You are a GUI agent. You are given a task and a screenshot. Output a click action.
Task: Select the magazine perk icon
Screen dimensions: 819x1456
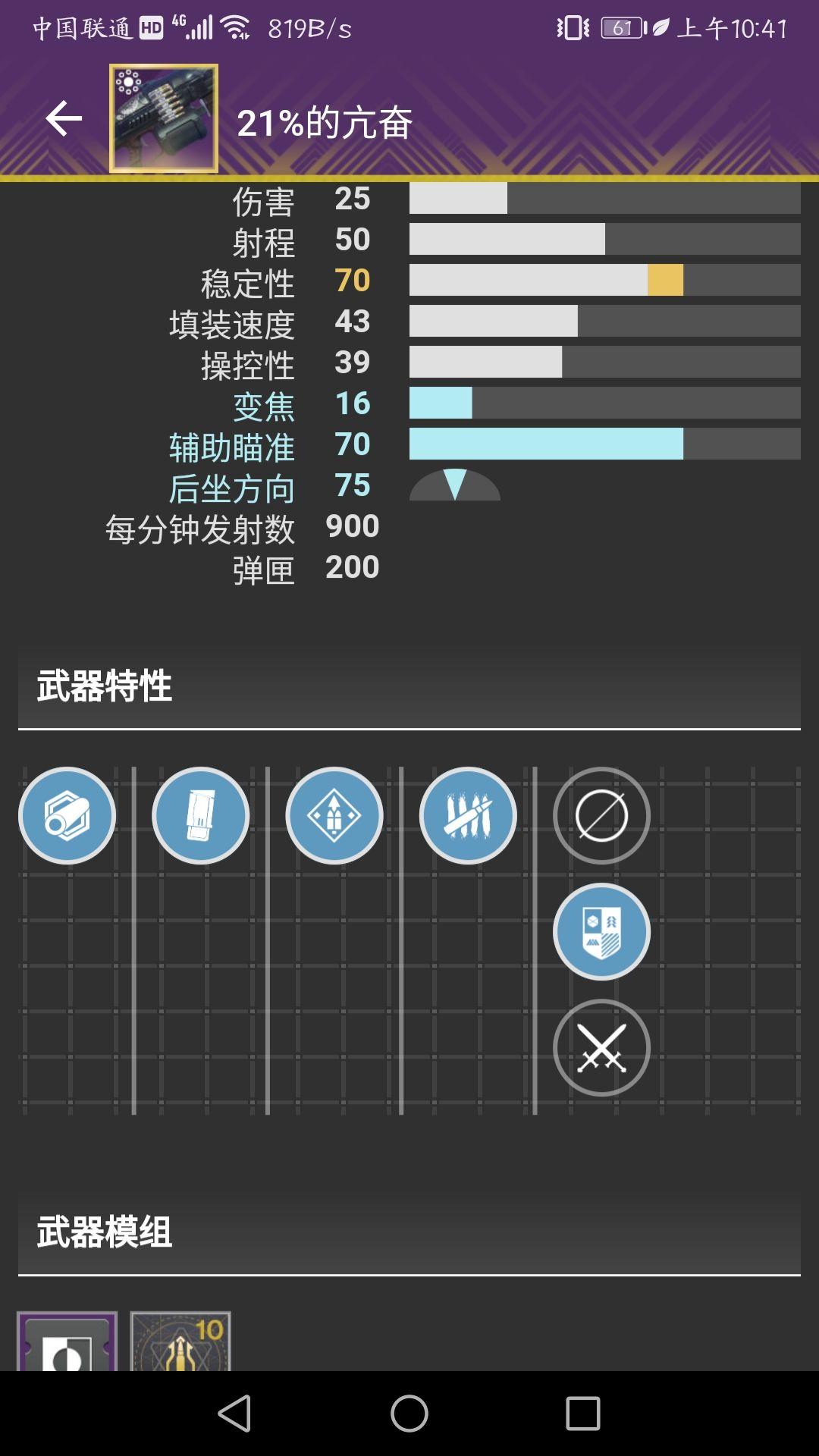pos(201,816)
